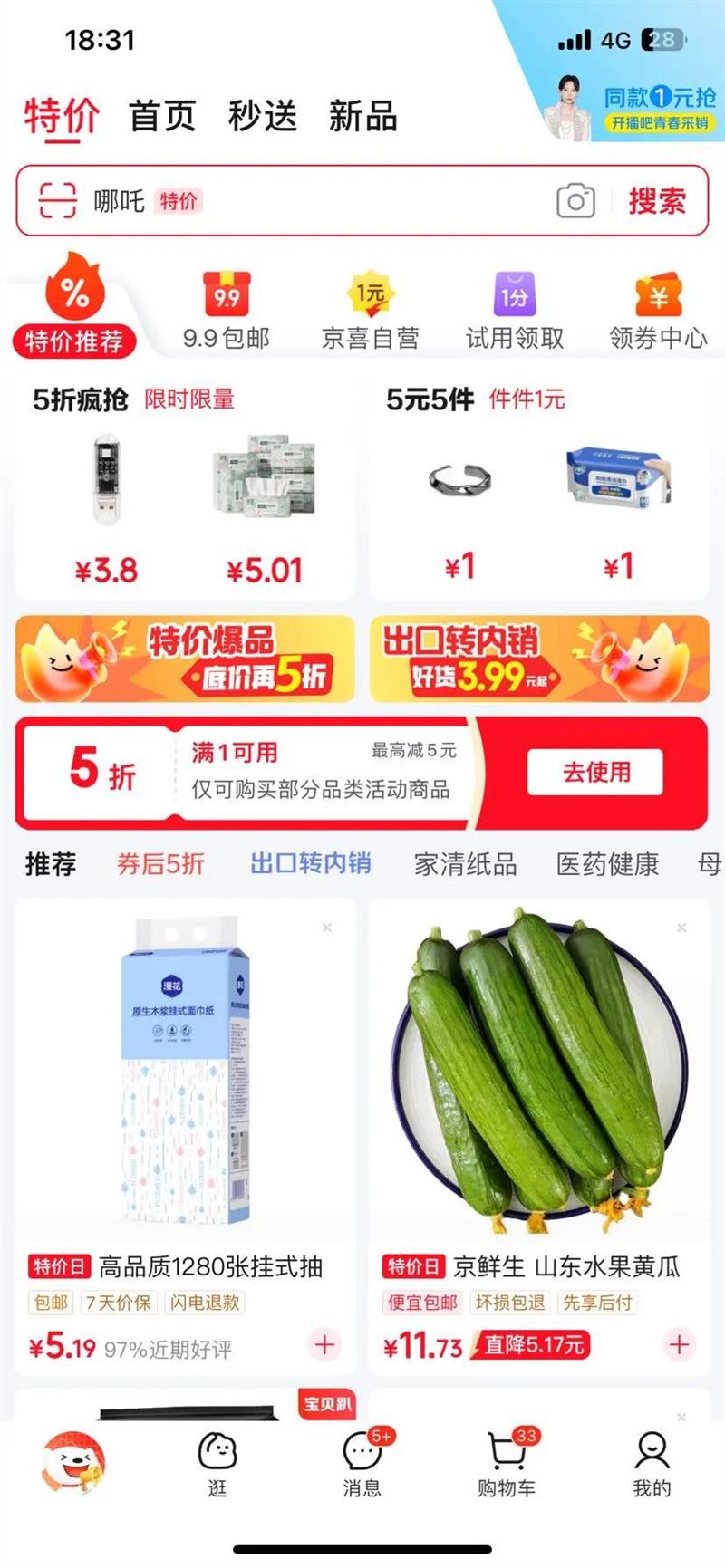
Task: Tap 去使用 on the 5折 coupon
Action: click(595, 772)
